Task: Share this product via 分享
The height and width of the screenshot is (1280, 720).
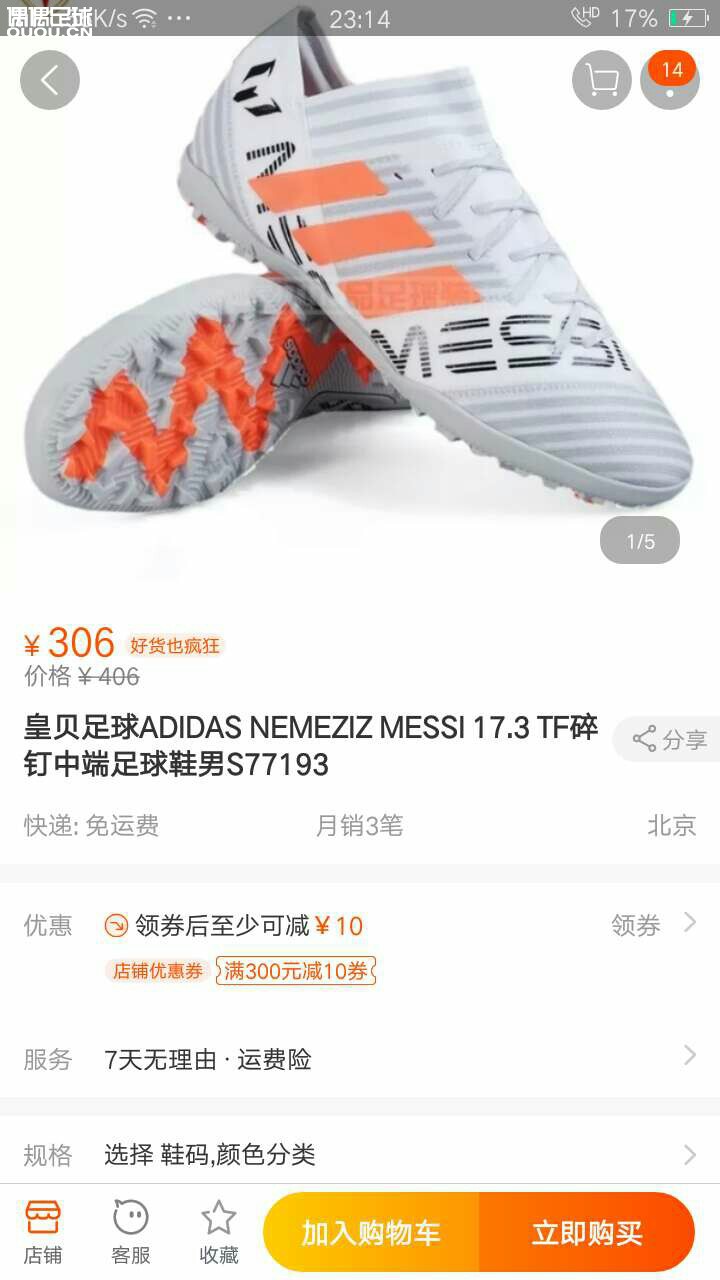Action: coord(669,740)
